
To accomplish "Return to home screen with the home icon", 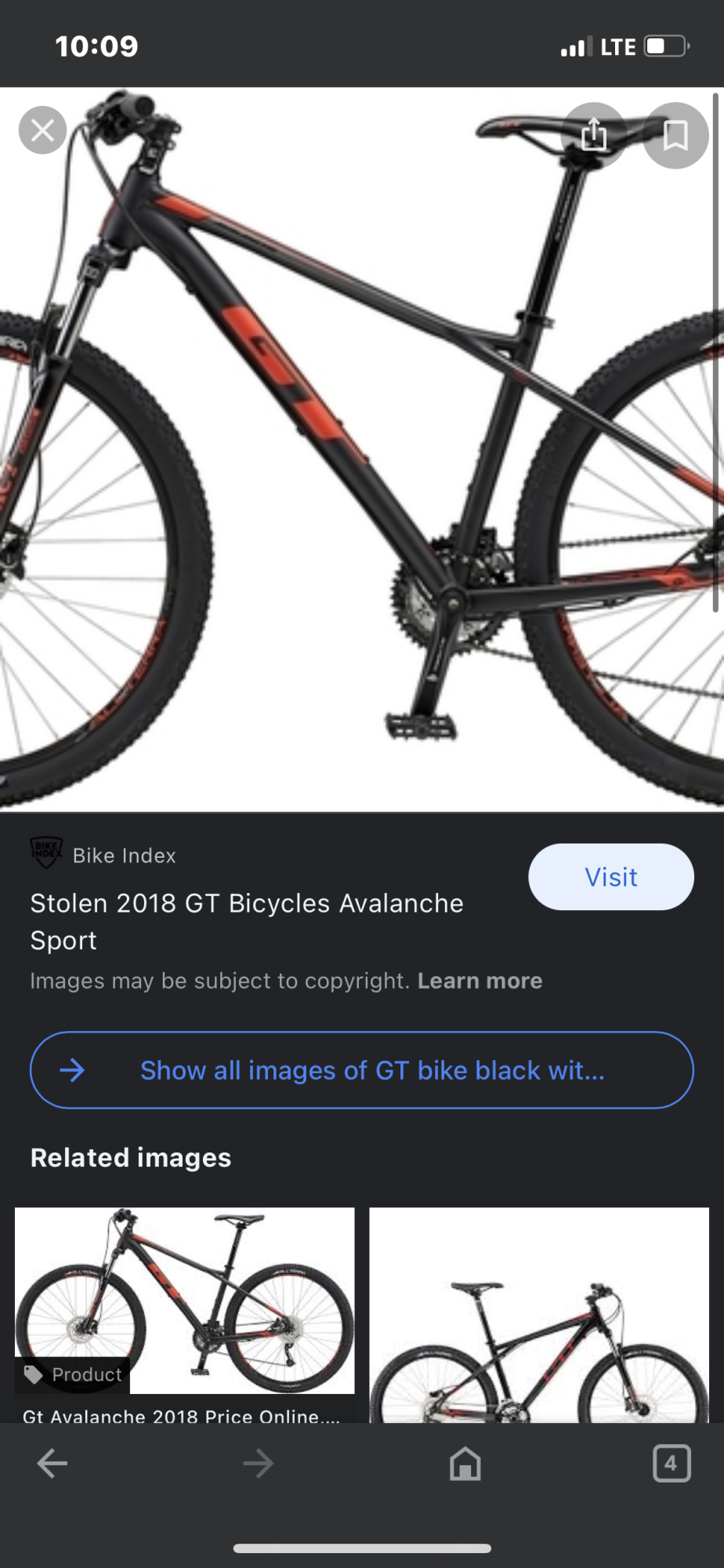I will click(465, 1463).
